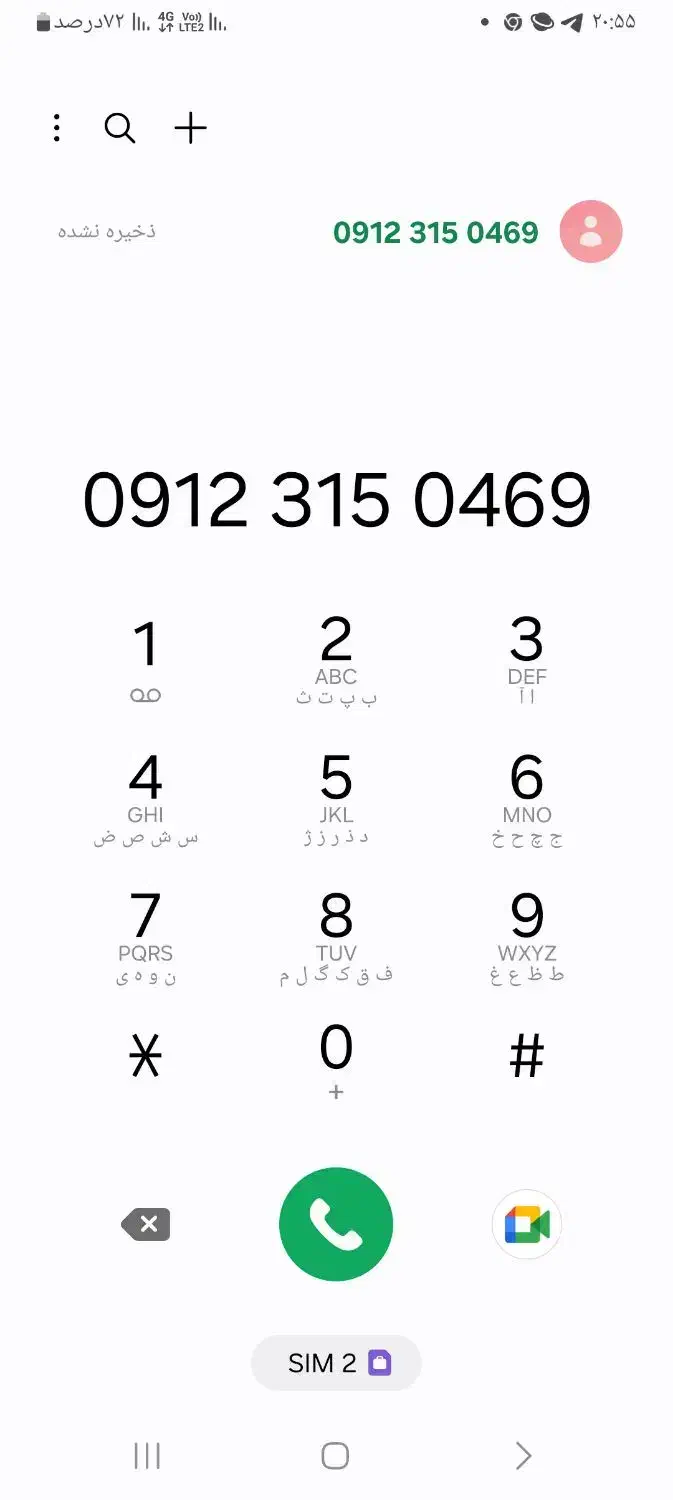Open contact search with the magnifier icon
Image resolution: width=673 pixels, height=1500 pixels.
pos(120,128)
